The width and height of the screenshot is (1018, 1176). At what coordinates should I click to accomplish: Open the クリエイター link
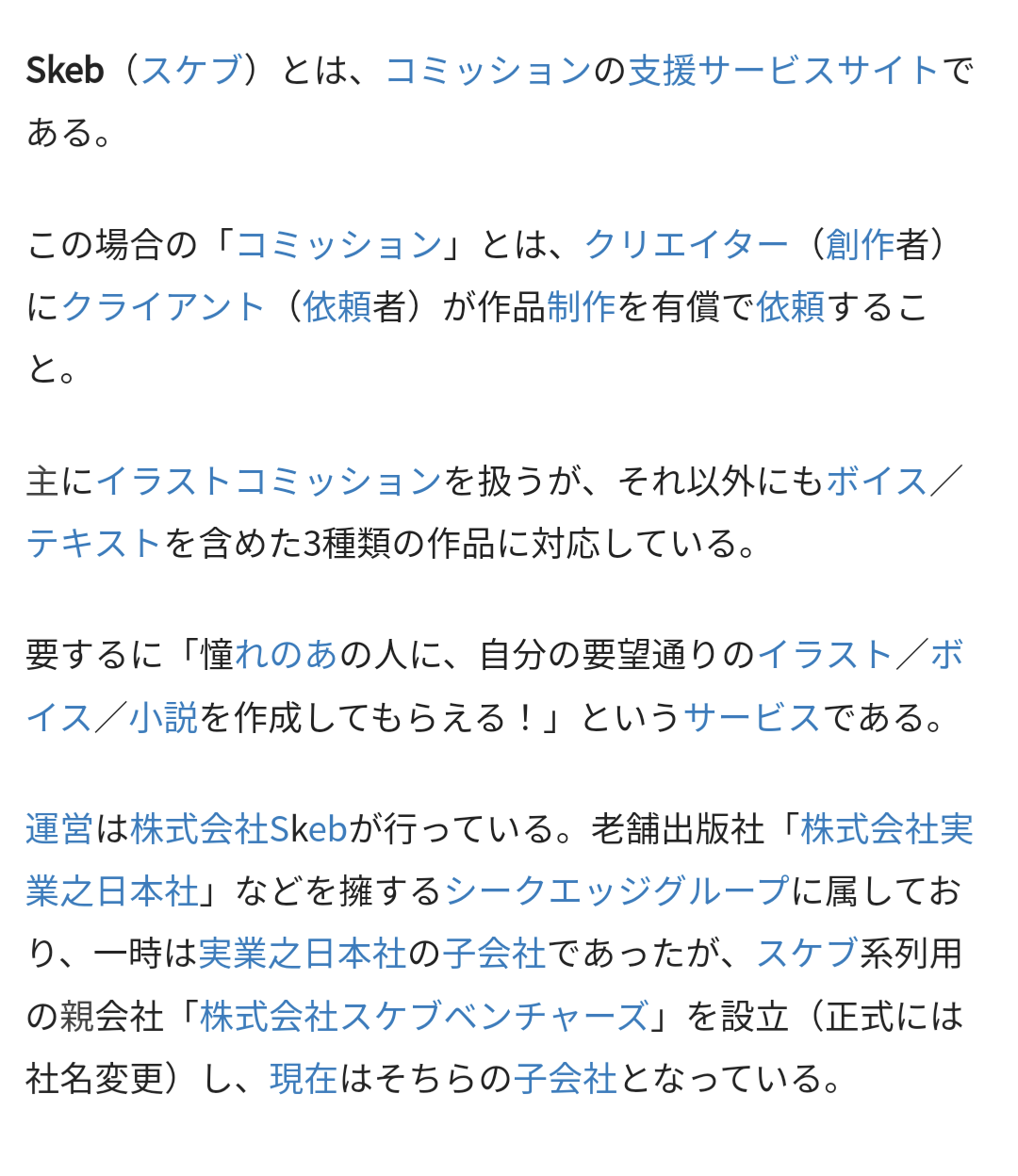tap(685, 245)
